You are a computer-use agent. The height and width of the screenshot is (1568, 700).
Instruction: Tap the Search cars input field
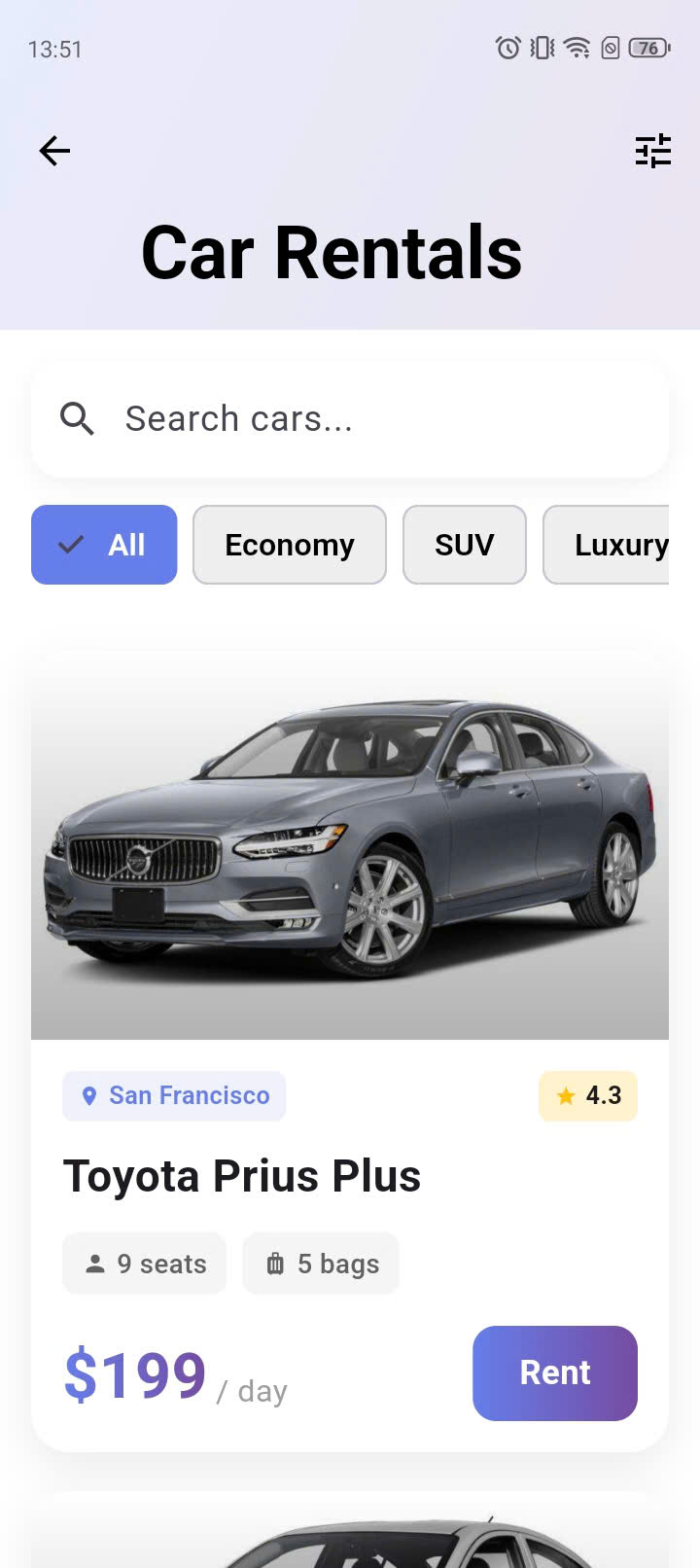350,418
